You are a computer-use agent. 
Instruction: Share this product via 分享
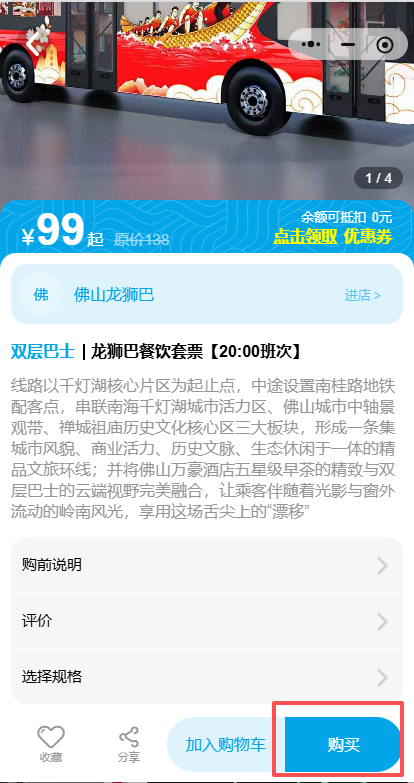[129, 744]
